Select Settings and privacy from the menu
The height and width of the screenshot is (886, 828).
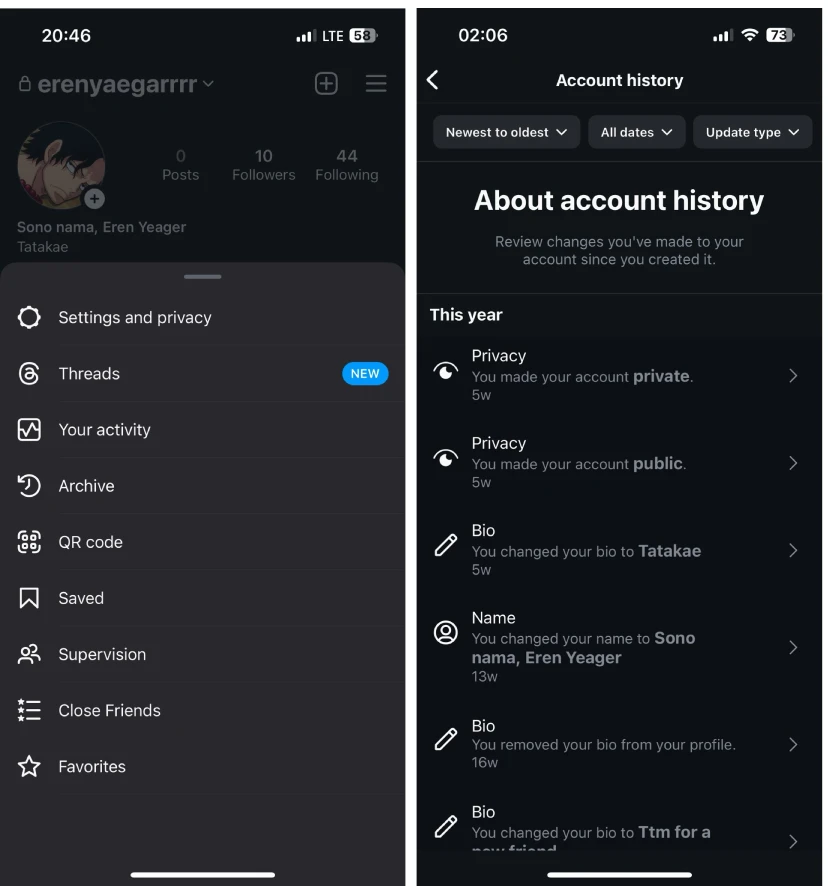pyautogui.click(x=135, y=317)
